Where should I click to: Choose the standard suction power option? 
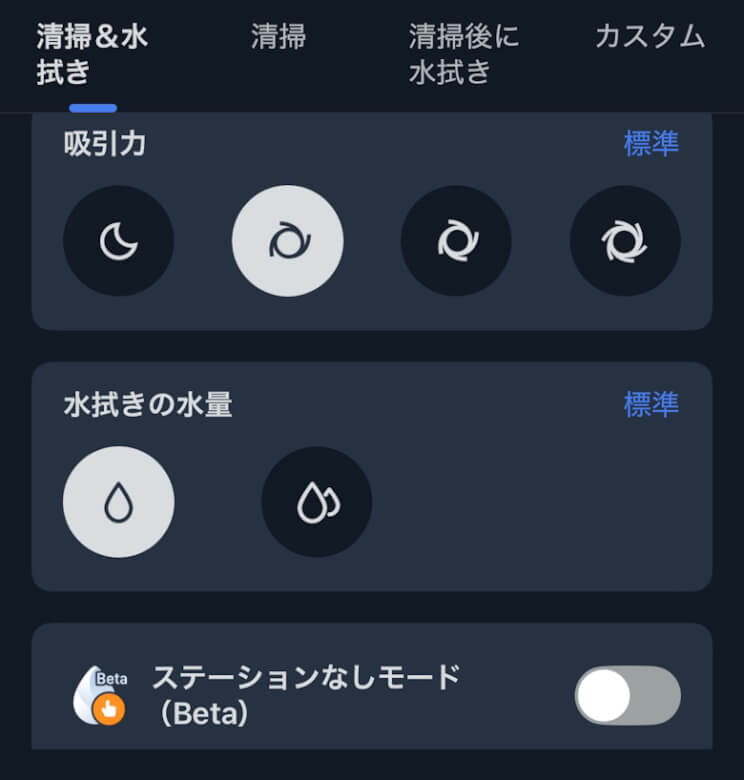(x=287, y=241)
